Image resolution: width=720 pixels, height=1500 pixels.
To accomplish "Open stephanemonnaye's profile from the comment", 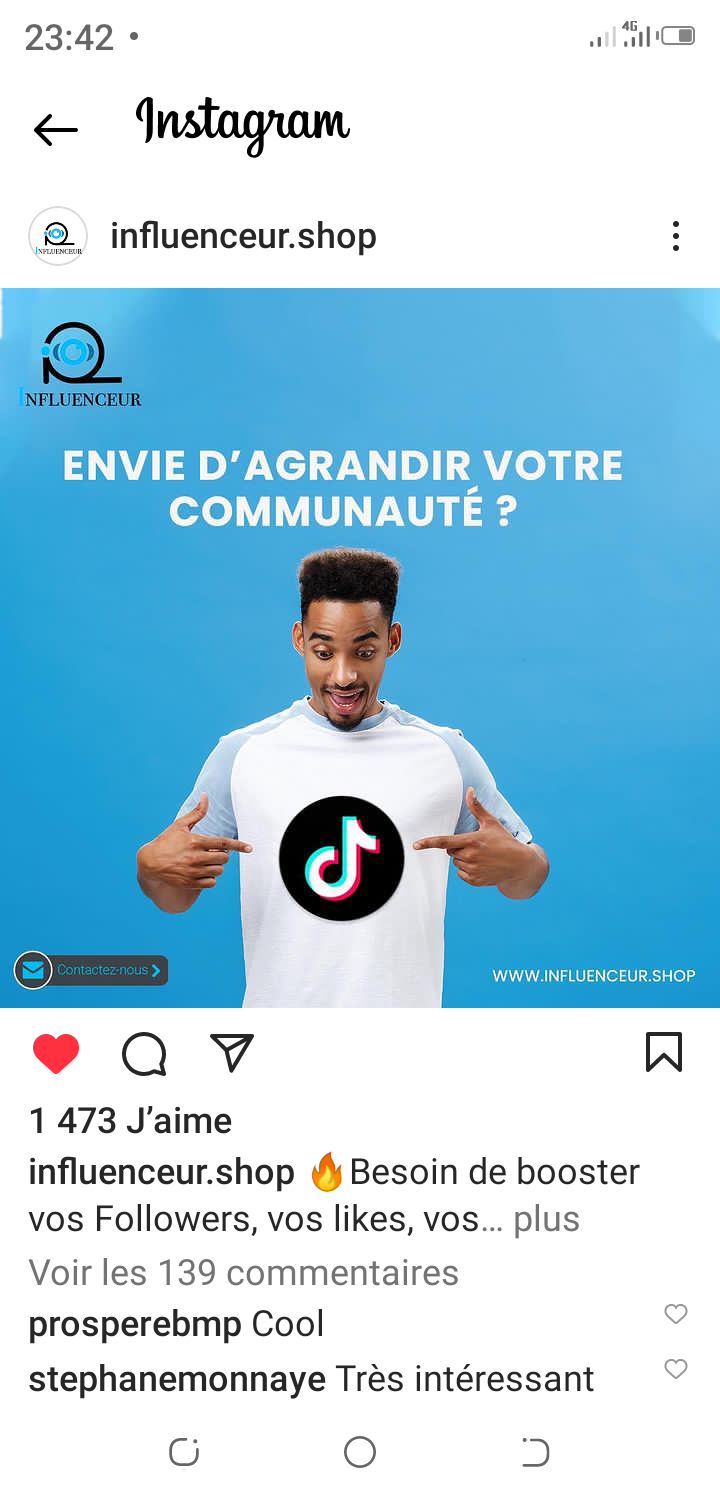I will pos(177,1379).
